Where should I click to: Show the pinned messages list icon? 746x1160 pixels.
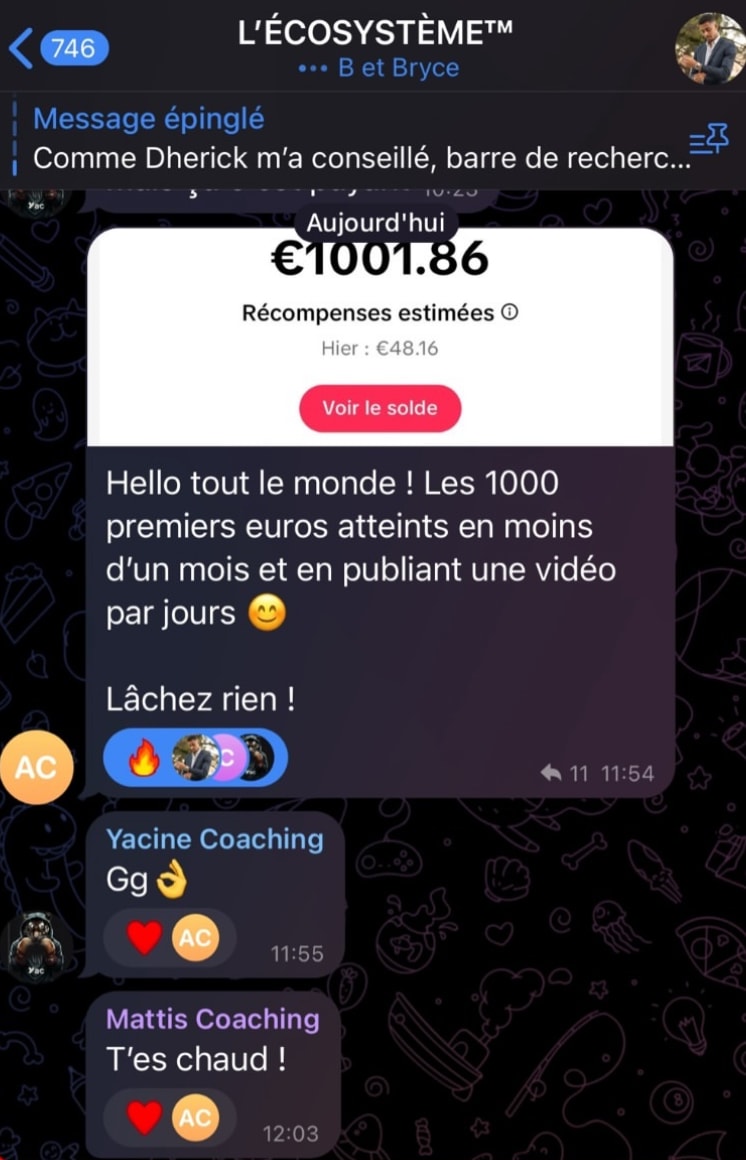(x=708, y=142)
